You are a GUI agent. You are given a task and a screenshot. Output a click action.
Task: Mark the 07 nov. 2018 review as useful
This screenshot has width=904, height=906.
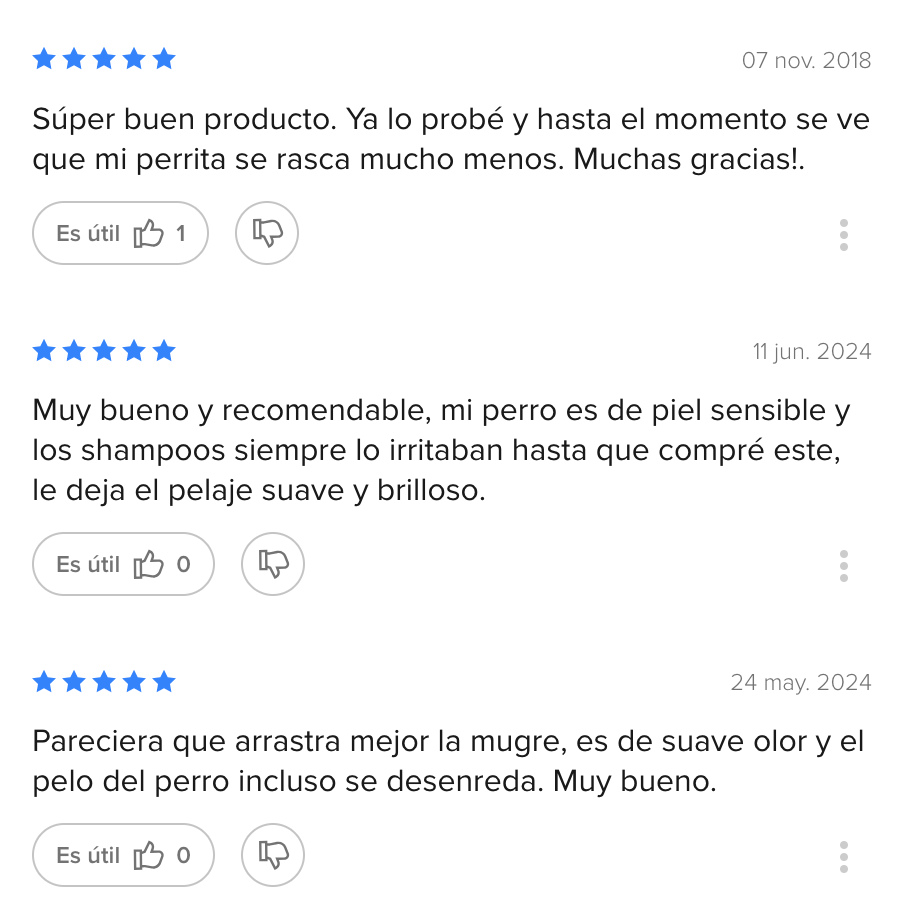coord(120,233)
